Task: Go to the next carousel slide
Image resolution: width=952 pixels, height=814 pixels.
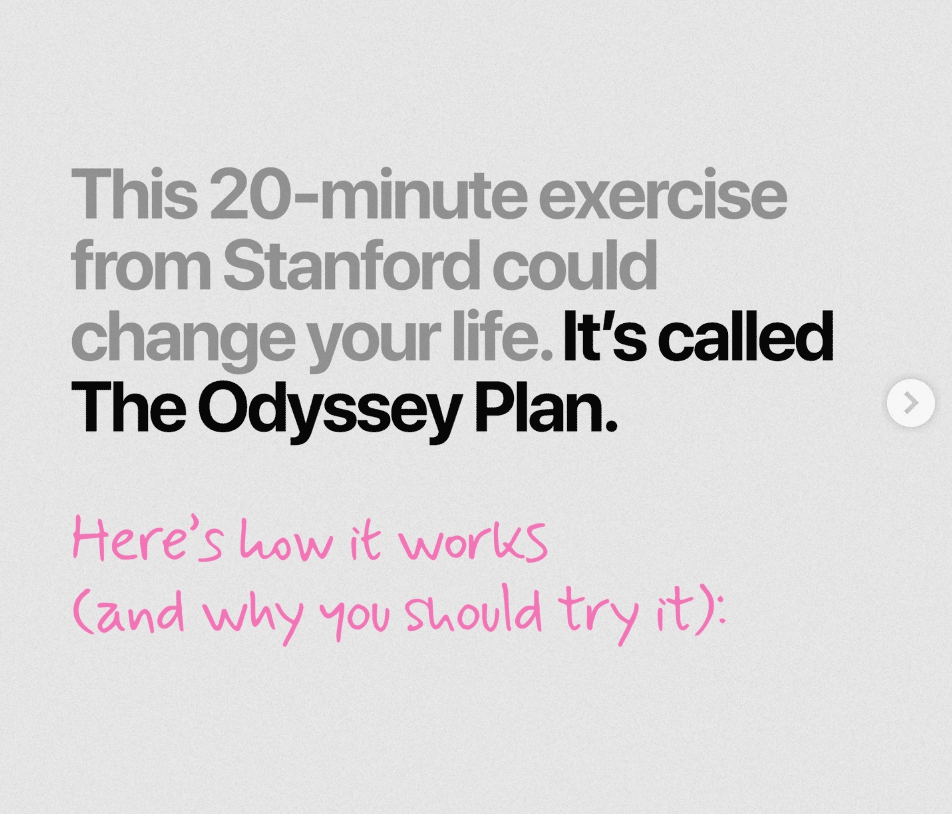Action: 910,403
